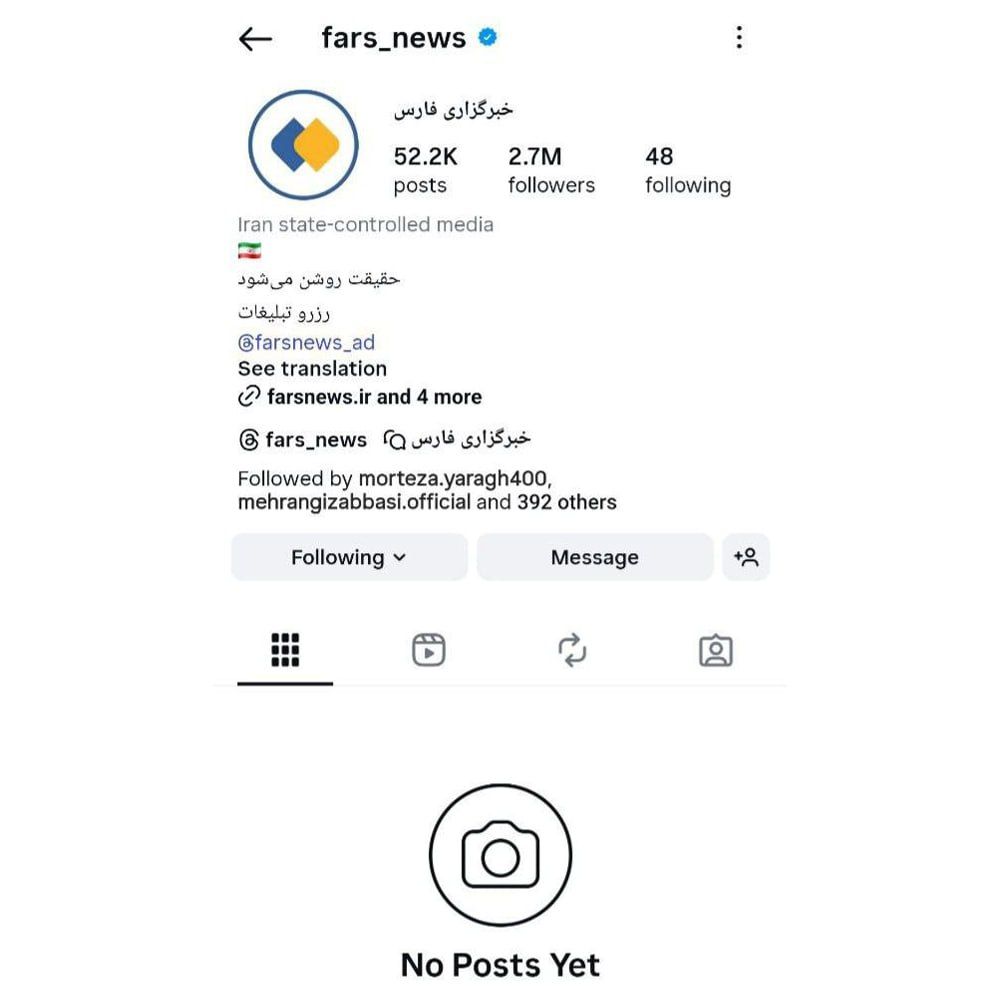Viewport: 1000px width, 1000px height.
Task: Switch to the reposts tab
Action: [572, 651]
